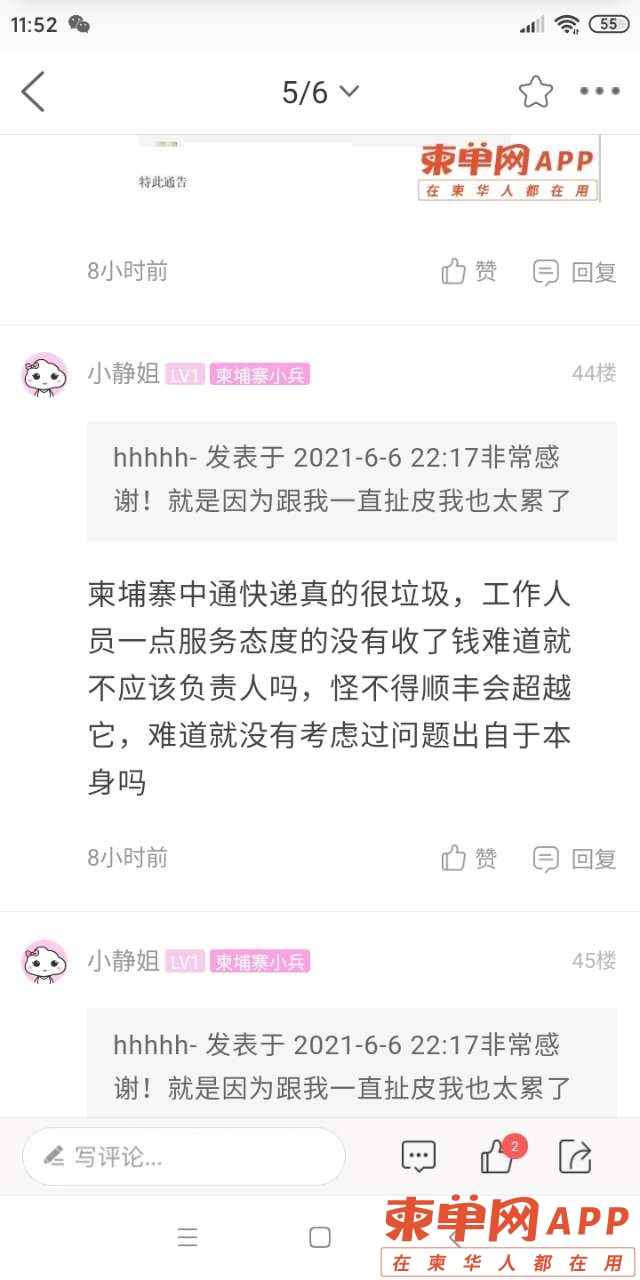Open recent apps from navigation bar
The image size is (640, 1280).
point(187,1237)
